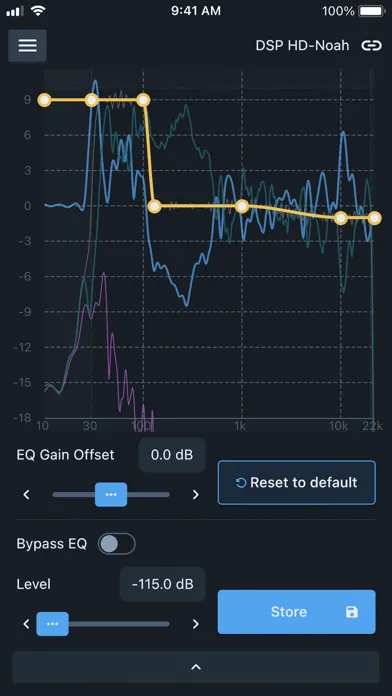This screenshot has width=392, height=696.
Task: Tap the Level slider handle
Action: (x=52, y=624)
